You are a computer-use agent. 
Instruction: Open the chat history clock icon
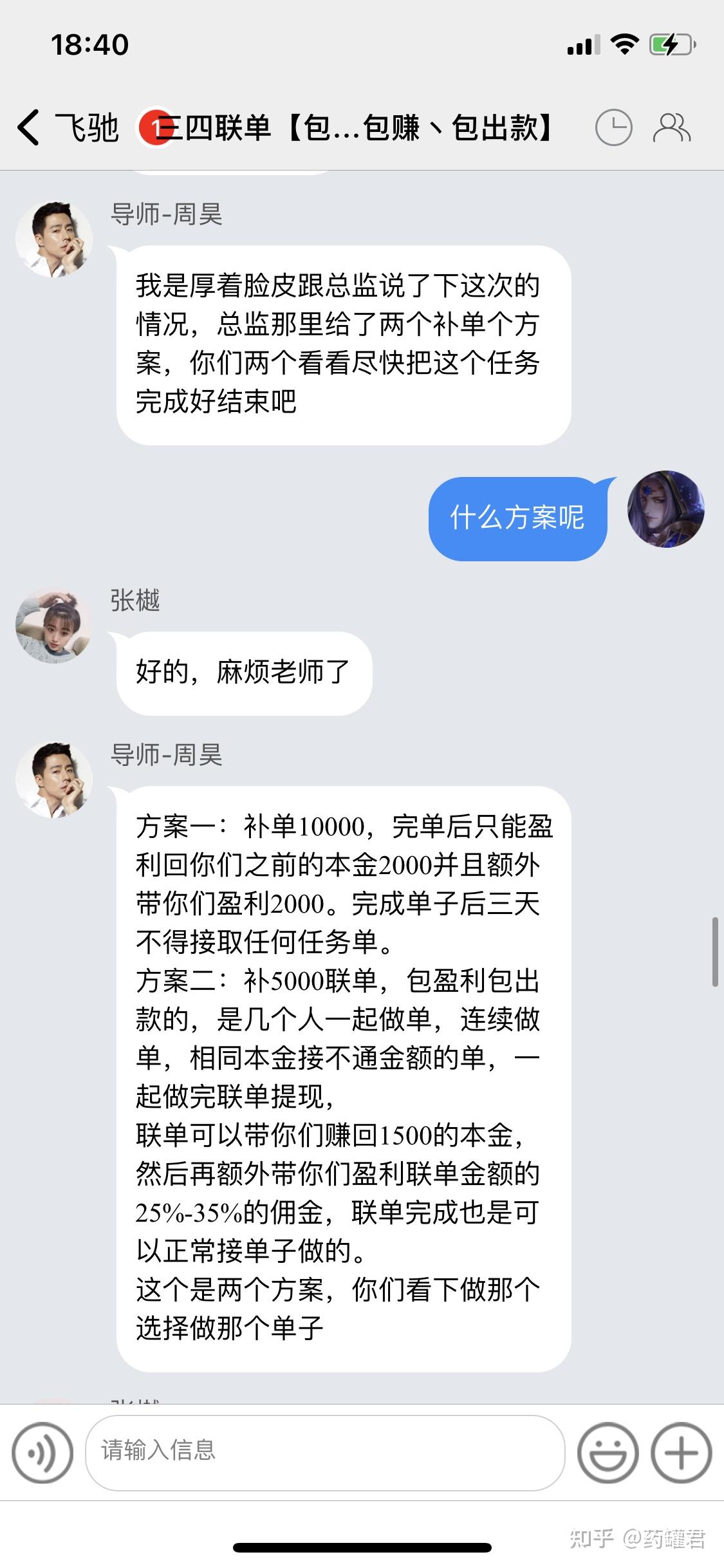coord(613,127)
